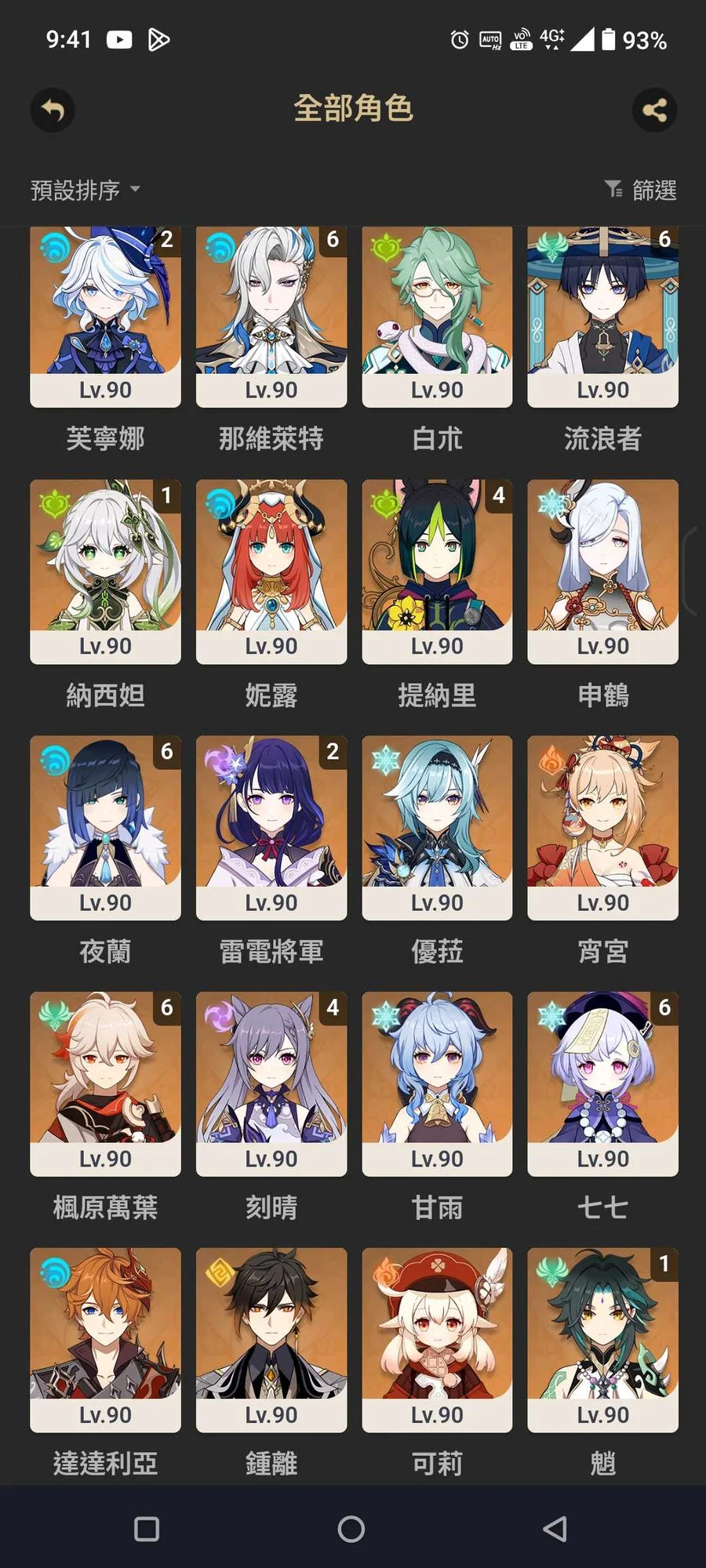Open 甘雨 character card
The height and width of the screenshot is (1568, 706).
coord(437,1083)
